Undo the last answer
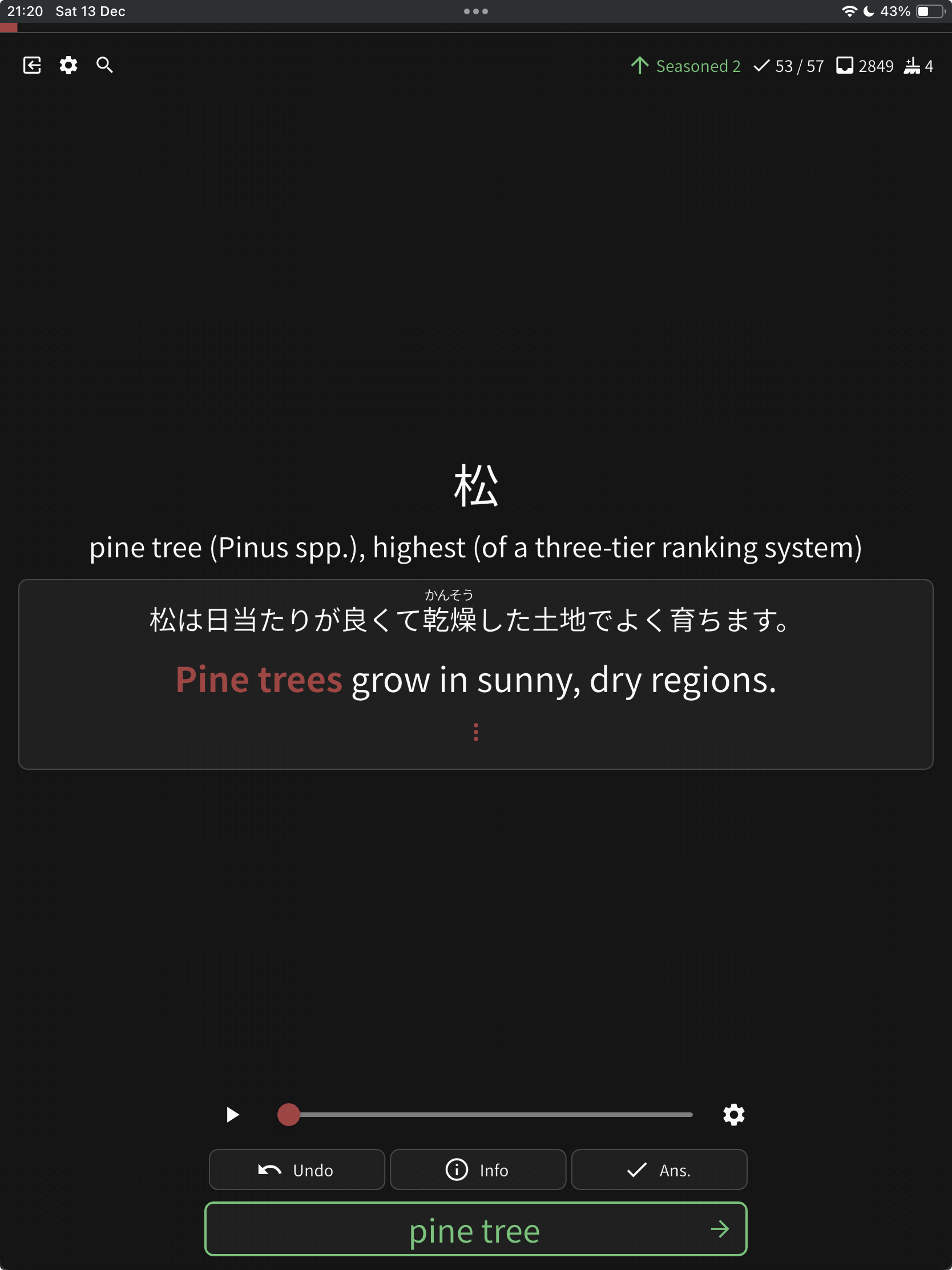 coord(297,1169)
